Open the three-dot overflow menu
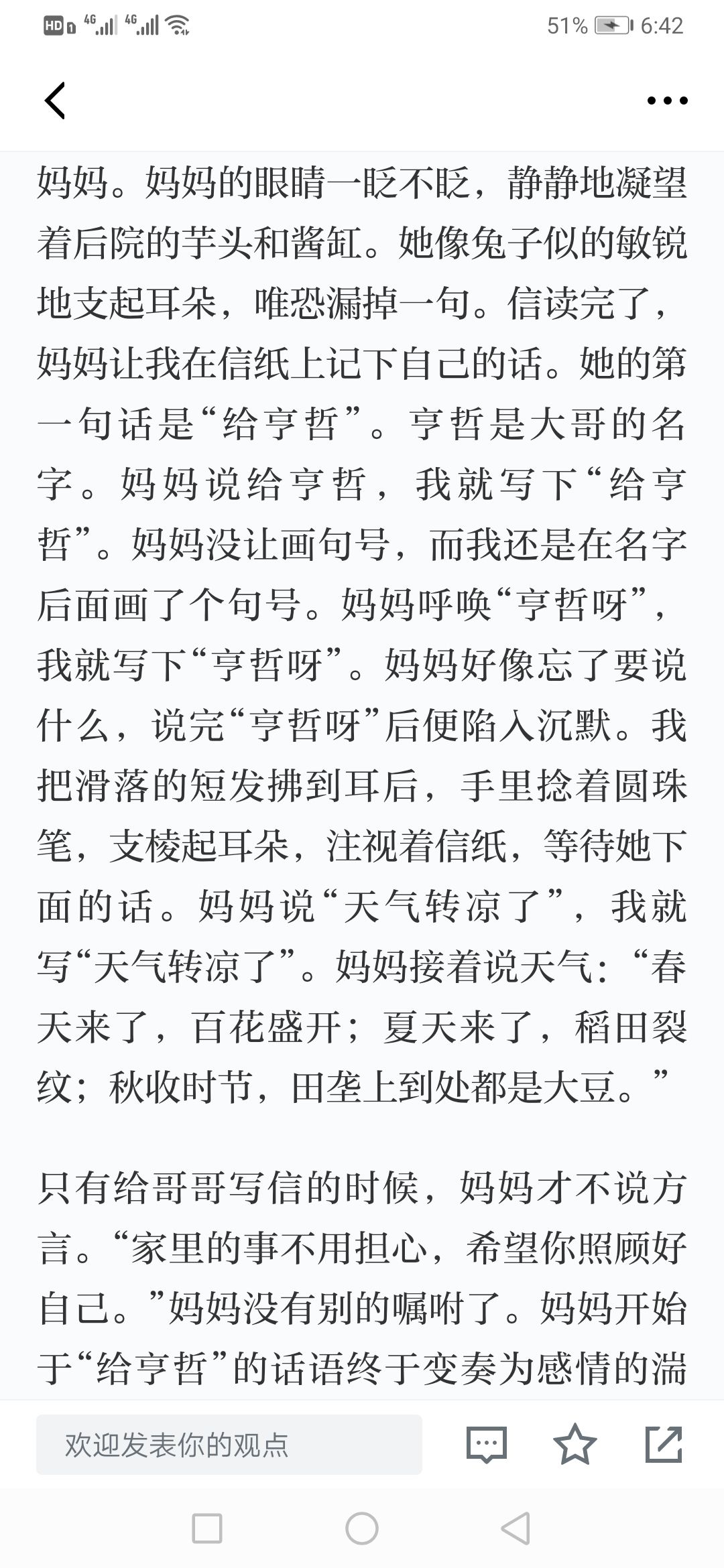The width and height of the screenshot is (724, 1568). pyautogui.click(x=667, y=101)
